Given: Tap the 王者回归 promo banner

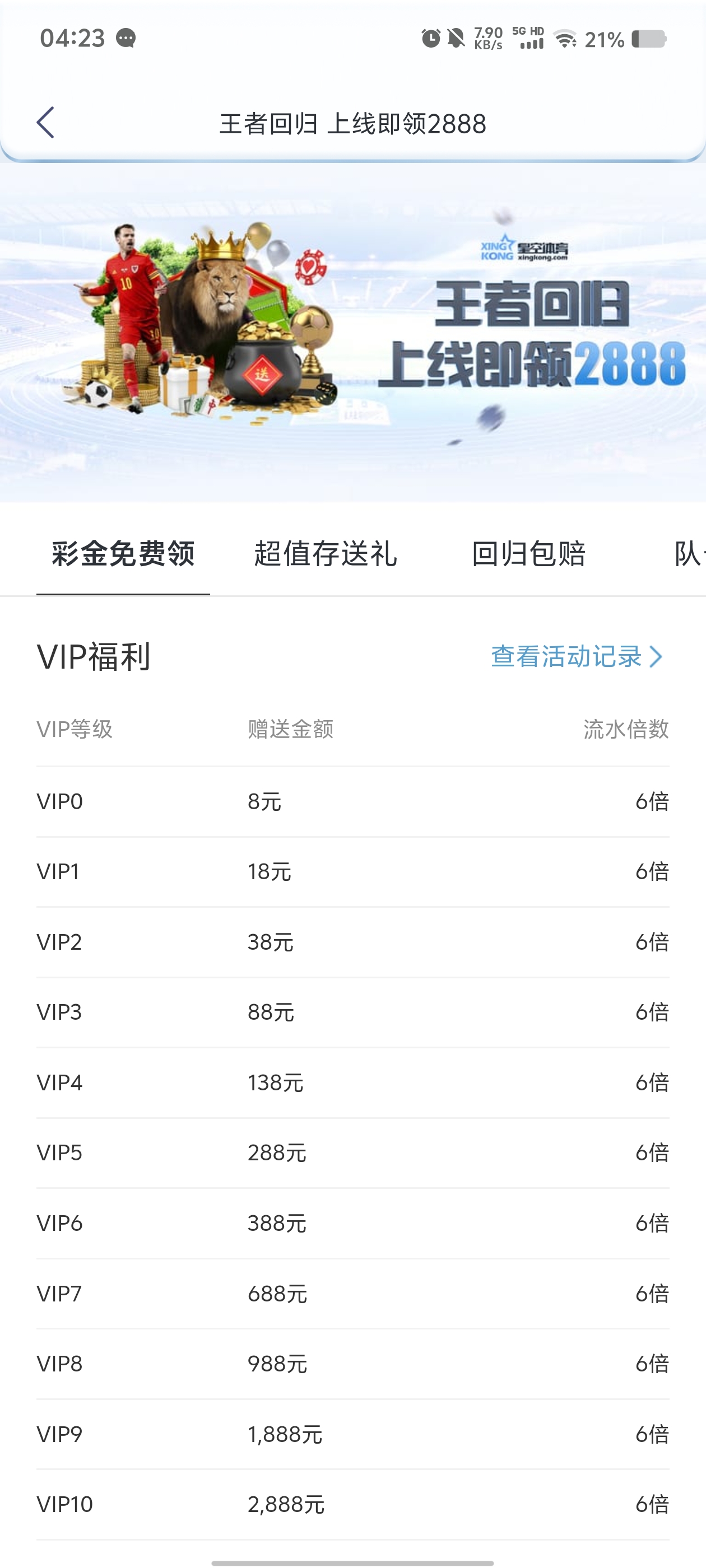Looking at the screenshot, I should click(x=352, y=332).
